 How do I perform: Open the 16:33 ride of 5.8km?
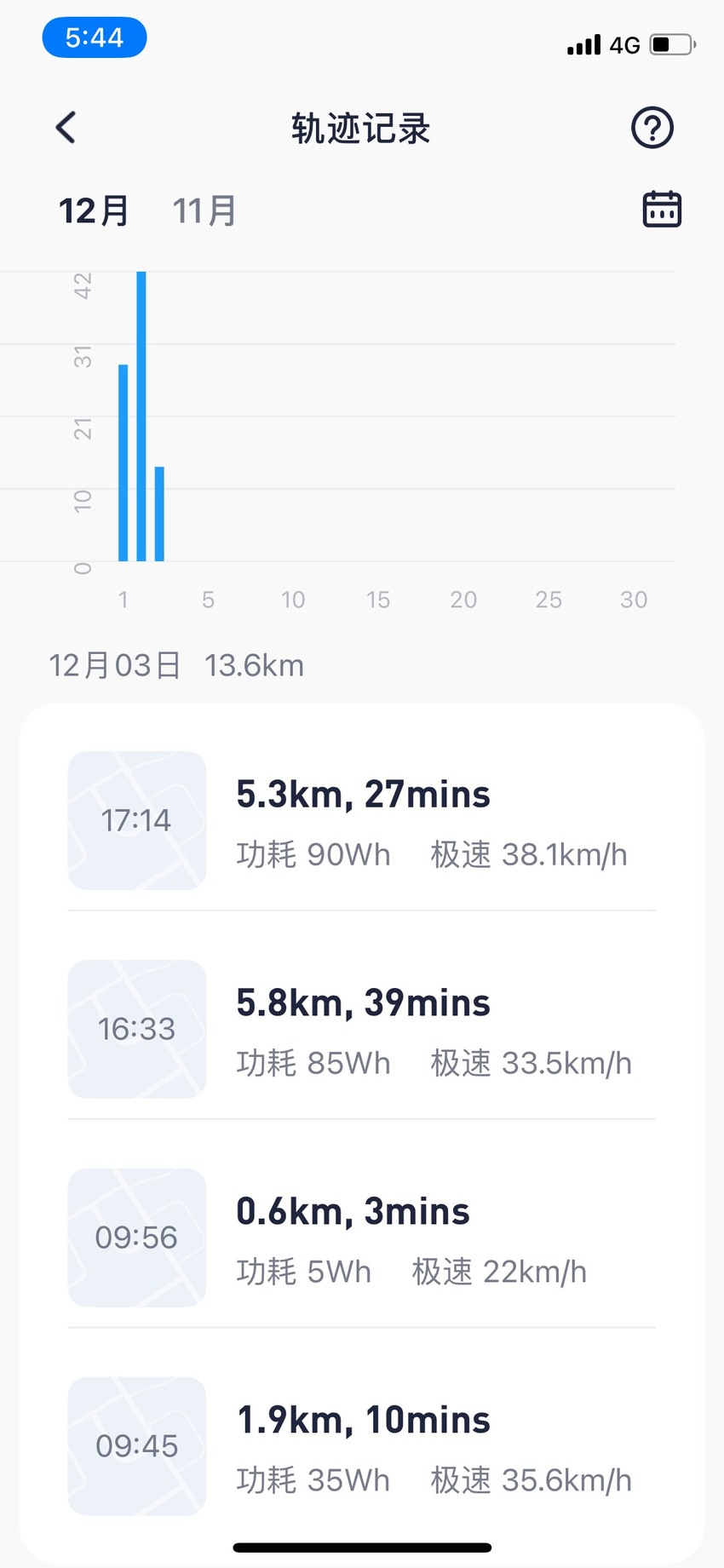tap(362, 1030)
